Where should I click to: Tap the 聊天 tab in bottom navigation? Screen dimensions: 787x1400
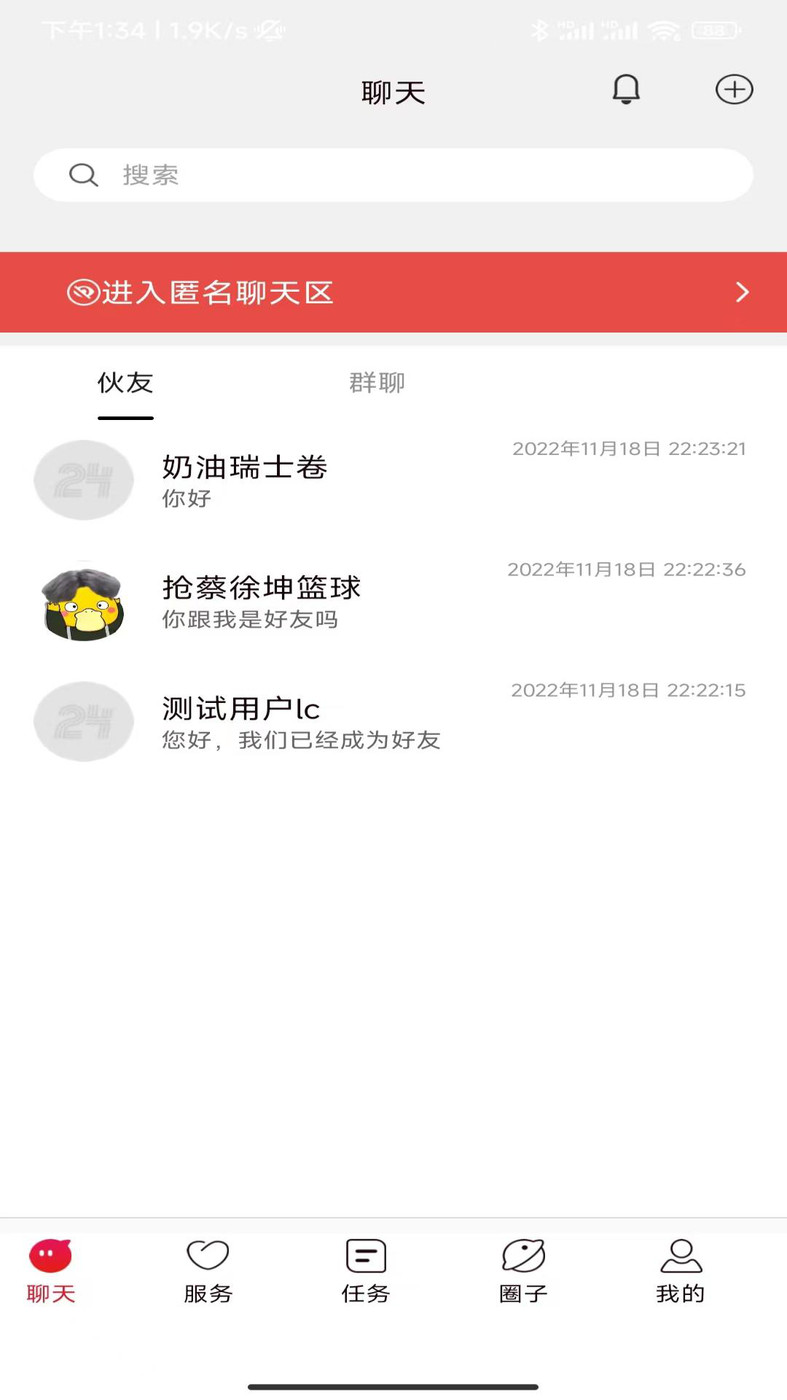tap(51, 1271)
